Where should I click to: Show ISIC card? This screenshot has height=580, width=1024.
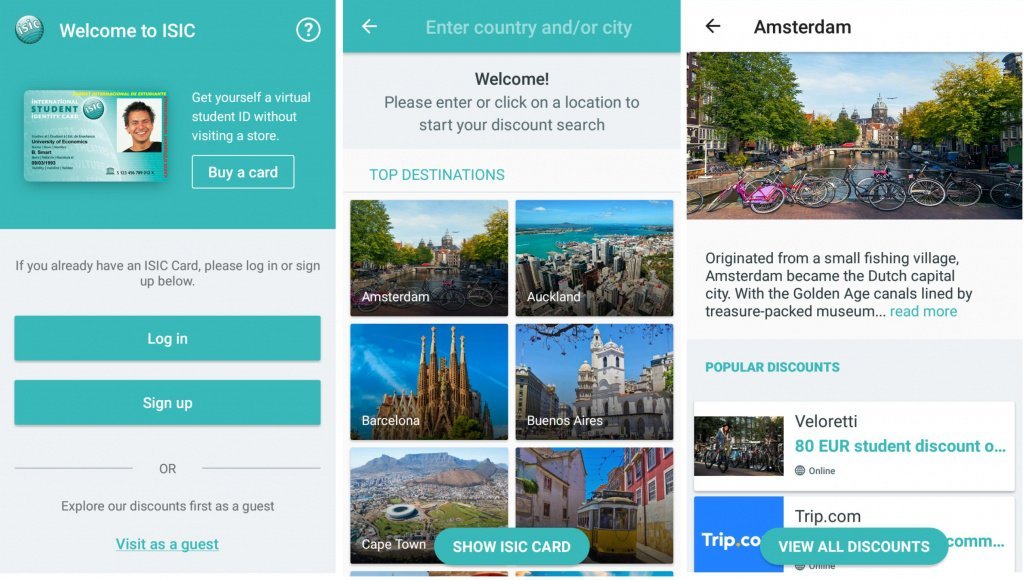coord(511,547)
